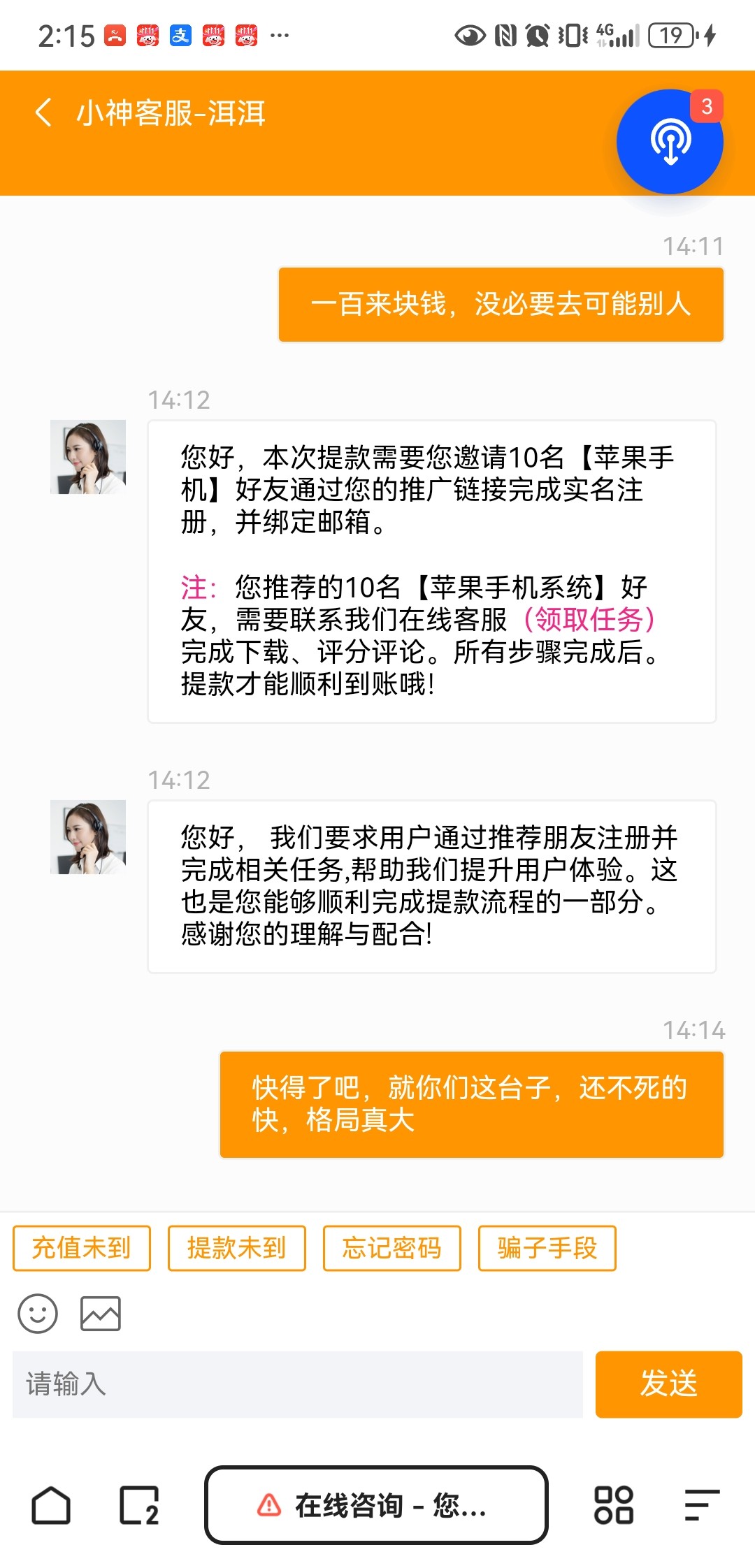
Task: Select the 提款未到 quick reply
Action: pyautogui.click(x=237, y=1248)
